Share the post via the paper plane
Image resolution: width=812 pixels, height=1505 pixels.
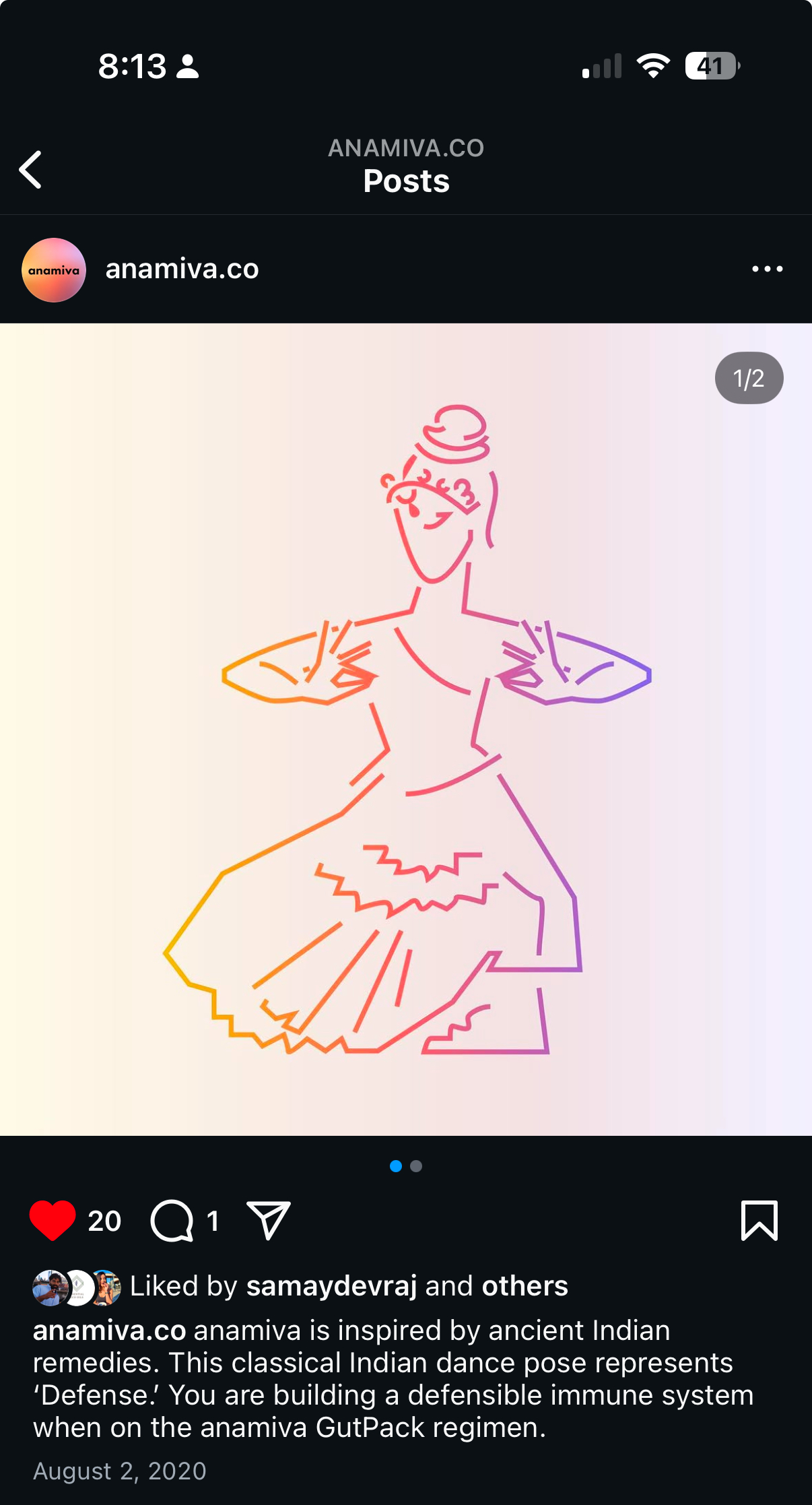(269, 1220)
